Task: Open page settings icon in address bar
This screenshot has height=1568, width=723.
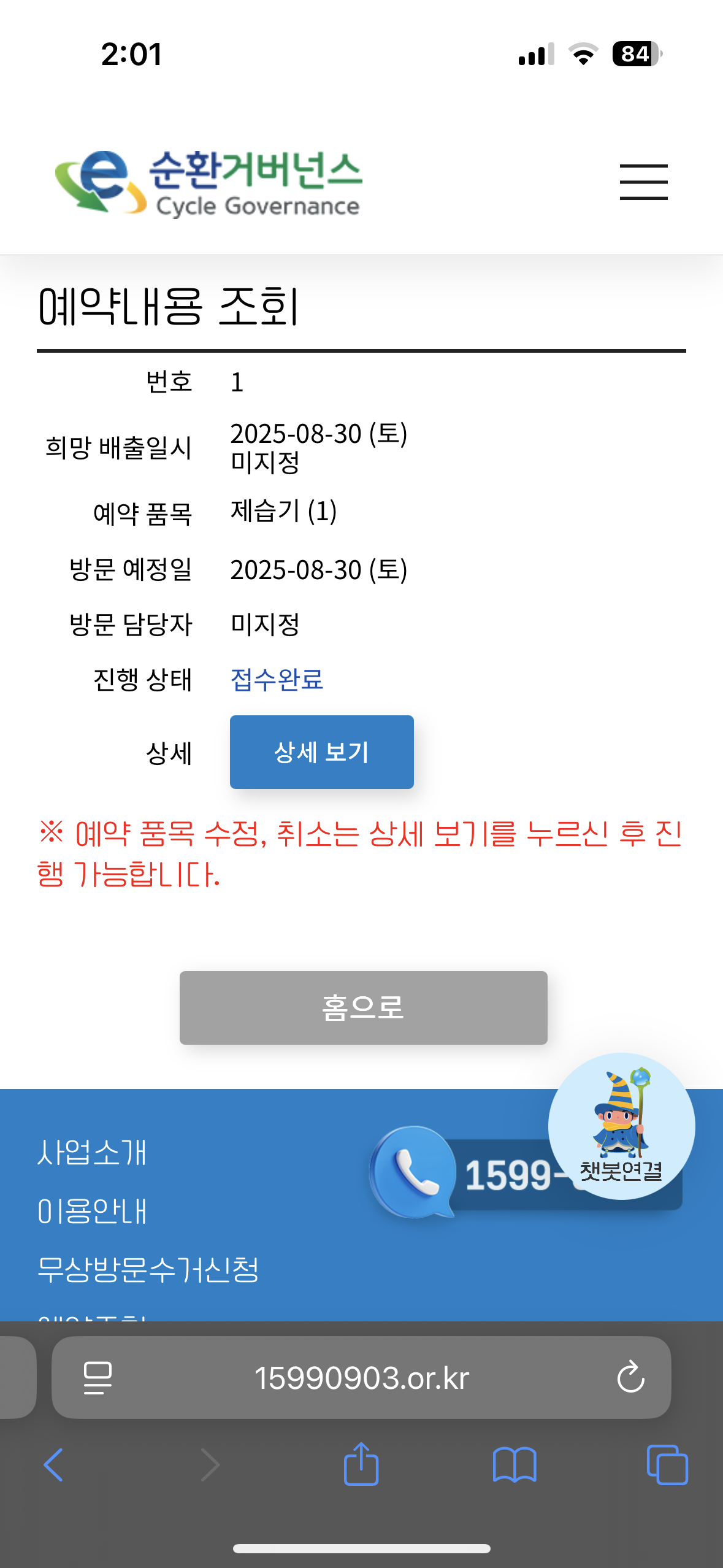Action: 98,1378
